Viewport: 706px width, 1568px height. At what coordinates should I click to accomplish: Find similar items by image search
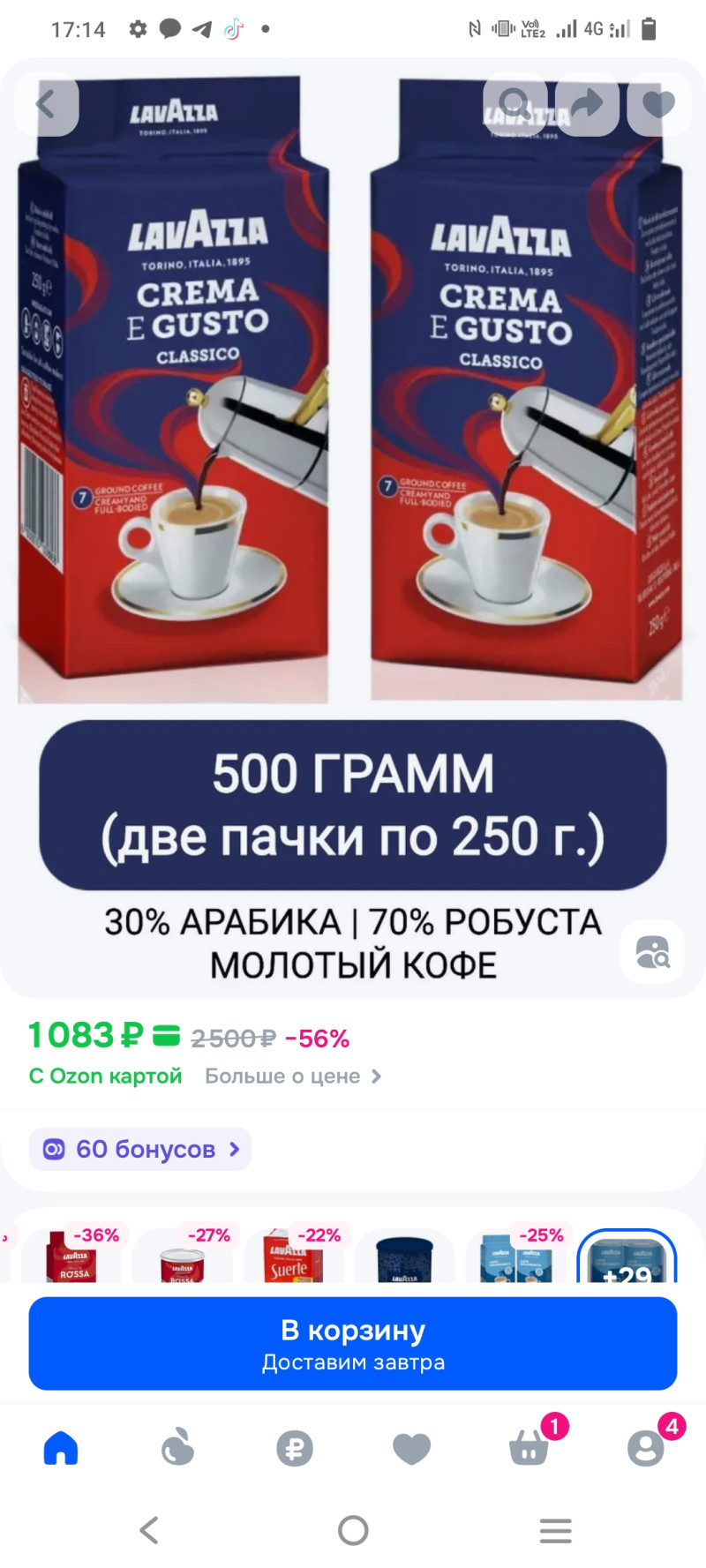[652, 952]
